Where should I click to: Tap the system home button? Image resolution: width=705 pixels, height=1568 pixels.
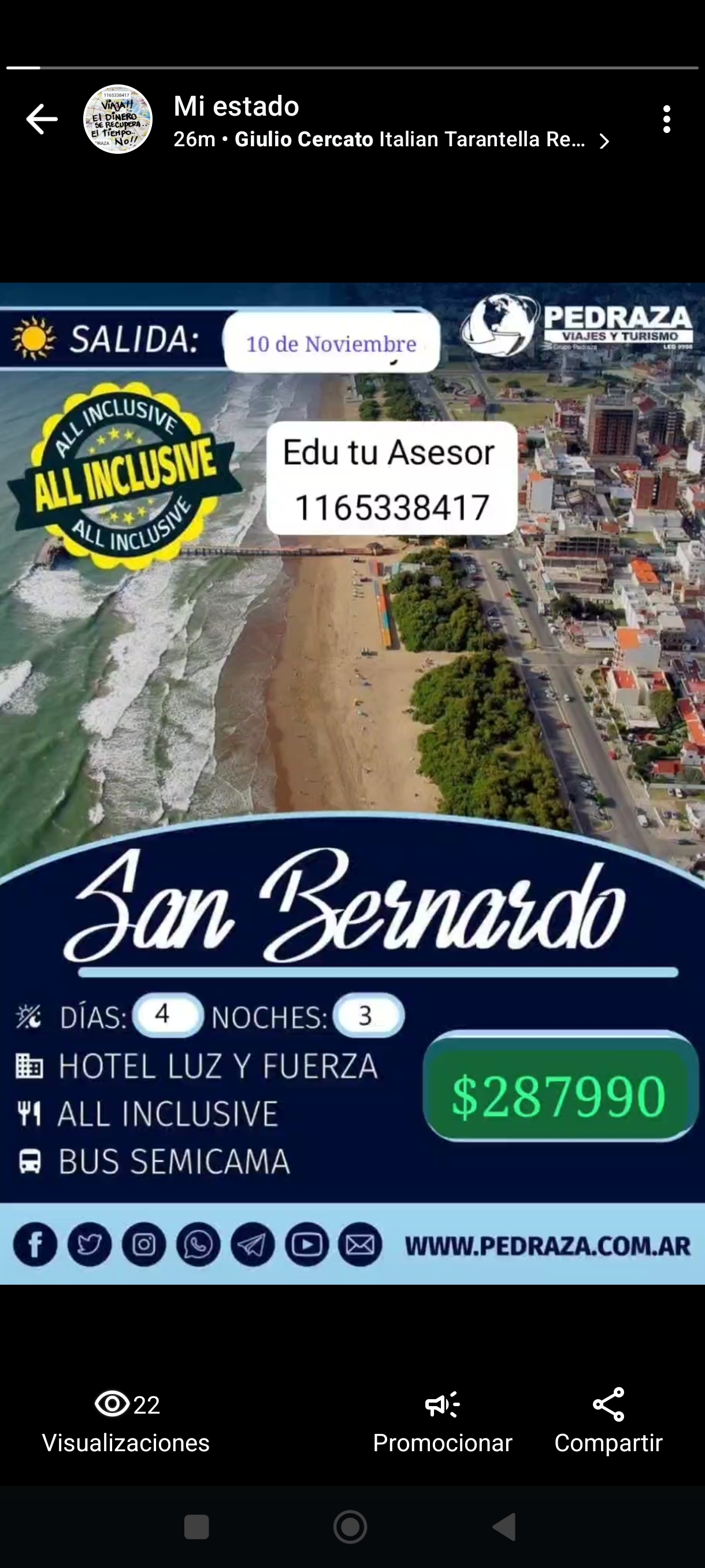(350, 1526)
